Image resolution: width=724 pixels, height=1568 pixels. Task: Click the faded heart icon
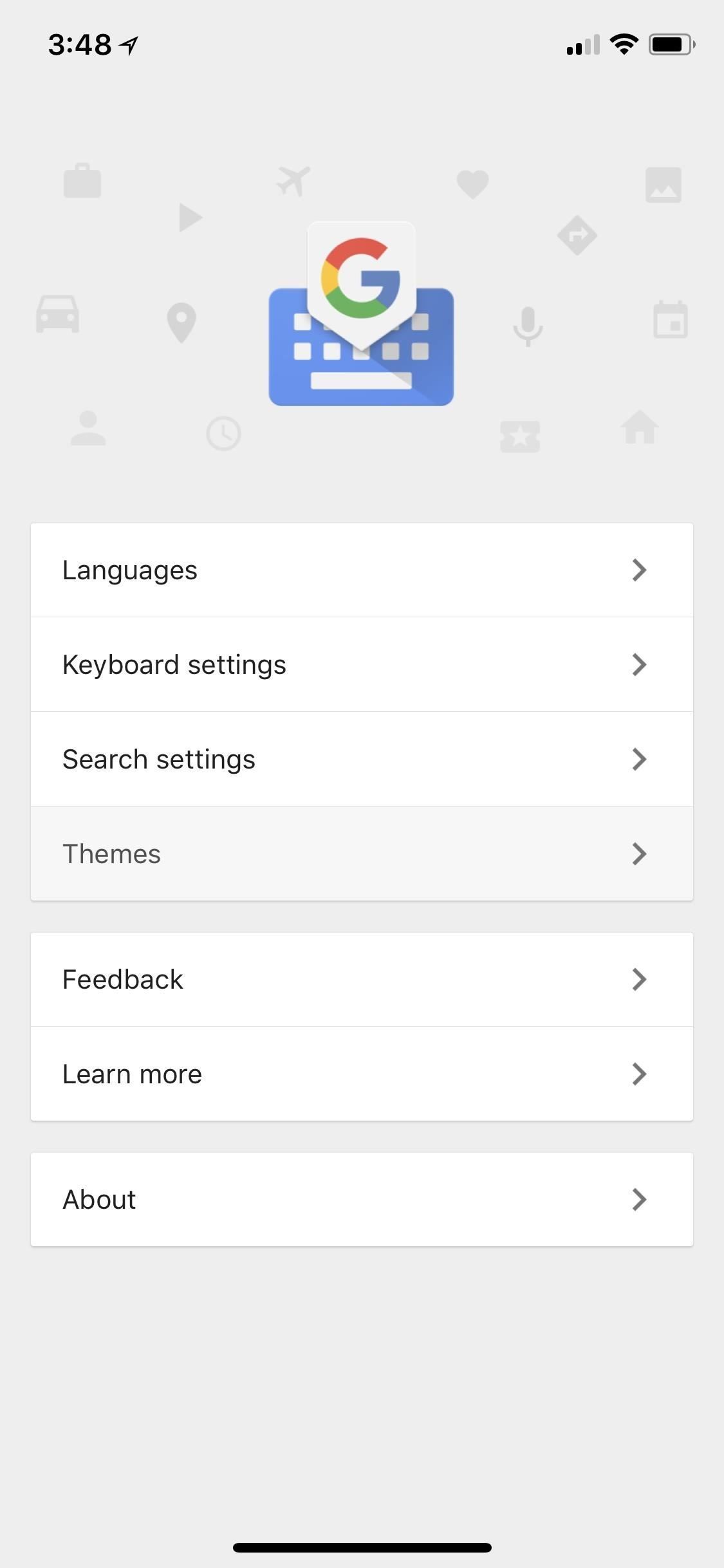pos(473,183)
